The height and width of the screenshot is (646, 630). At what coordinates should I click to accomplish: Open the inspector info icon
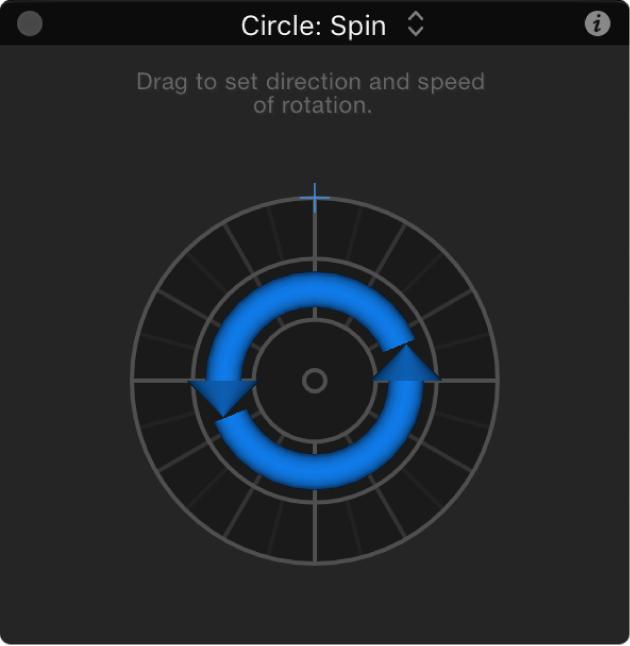[x=597, y=24]
